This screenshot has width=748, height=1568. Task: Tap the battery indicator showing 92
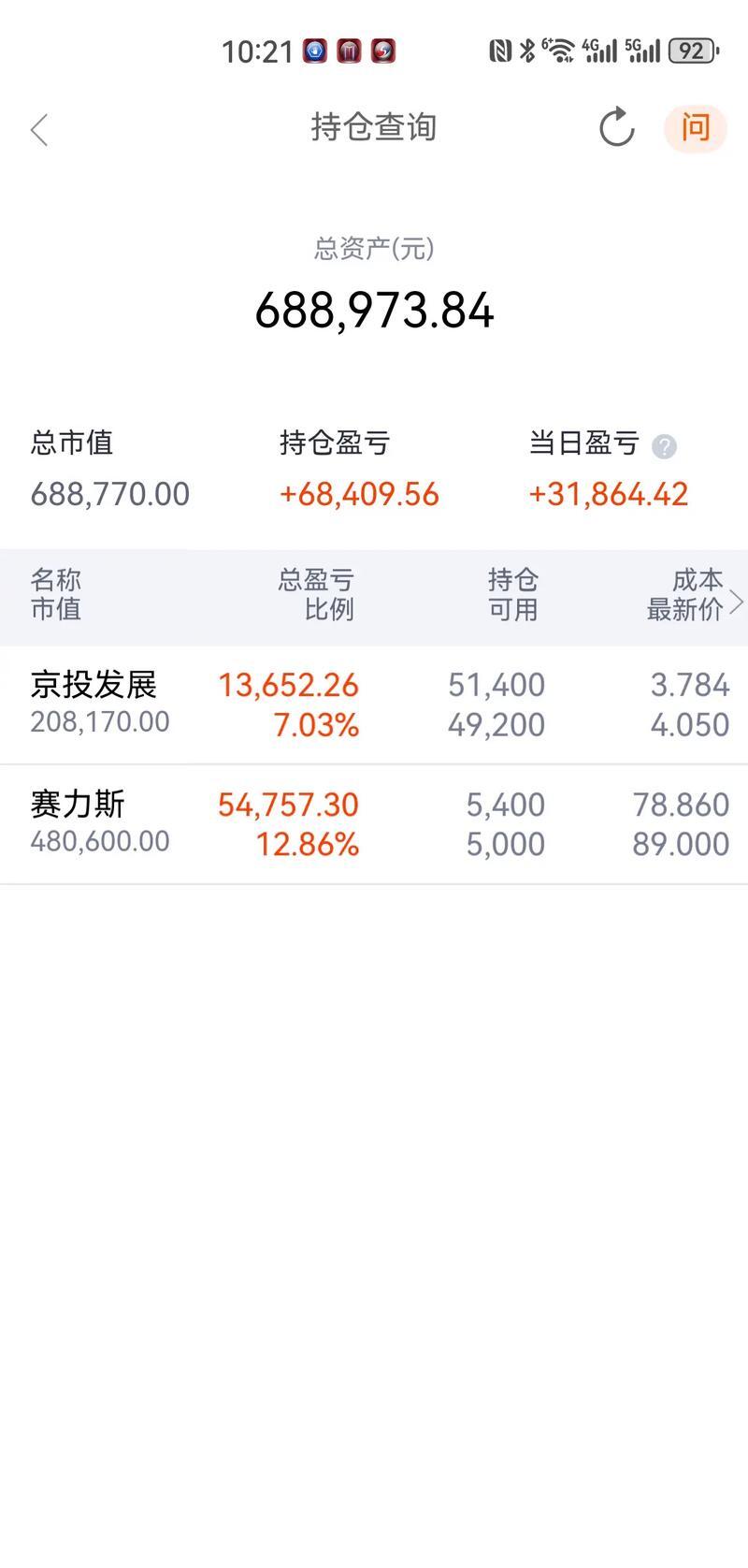click(689, 51)
